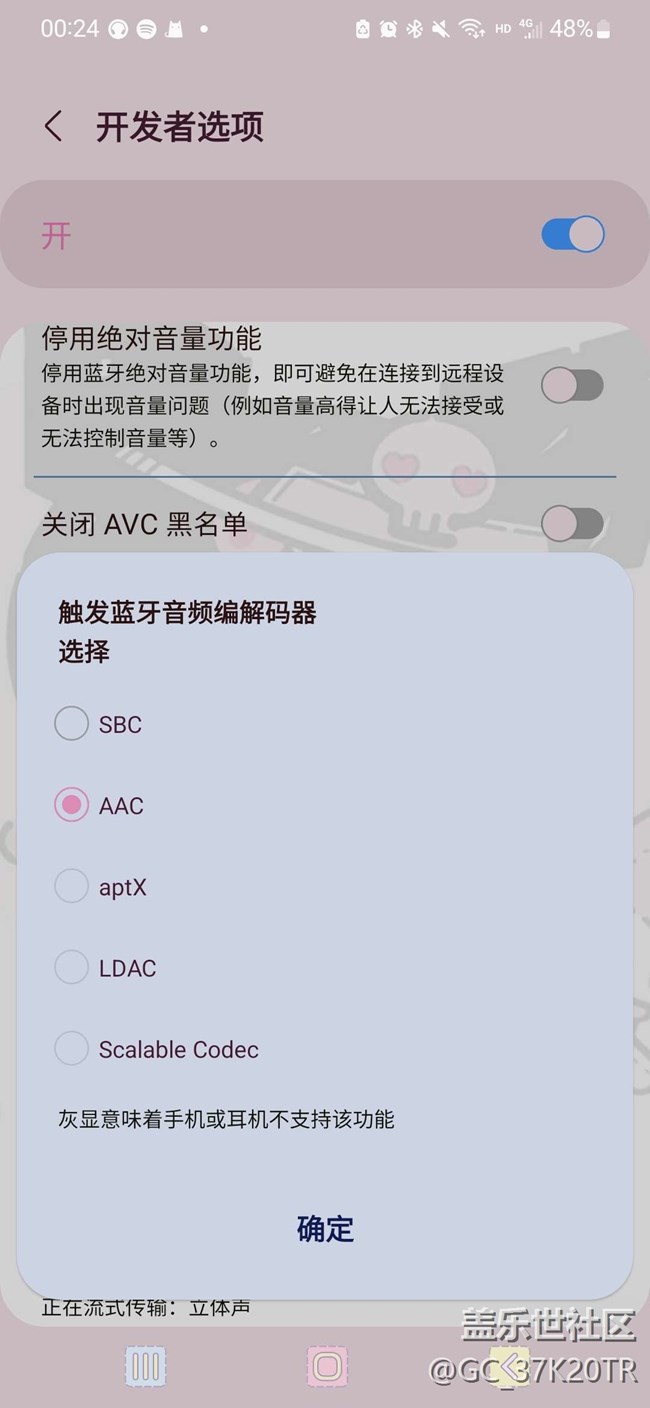Choose the LDAC codec option

point(72,967)
